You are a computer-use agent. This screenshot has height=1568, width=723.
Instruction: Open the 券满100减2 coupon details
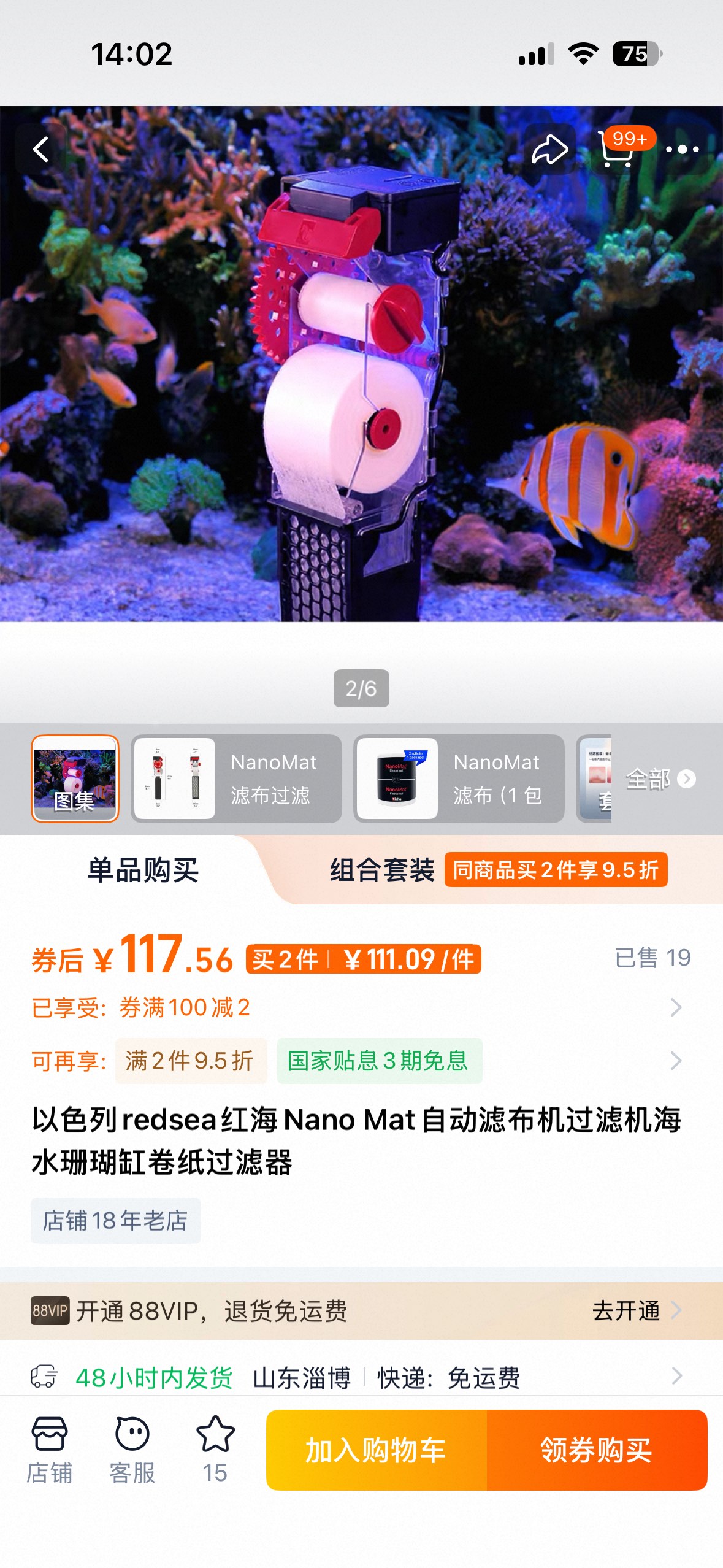click(356, 1007)
